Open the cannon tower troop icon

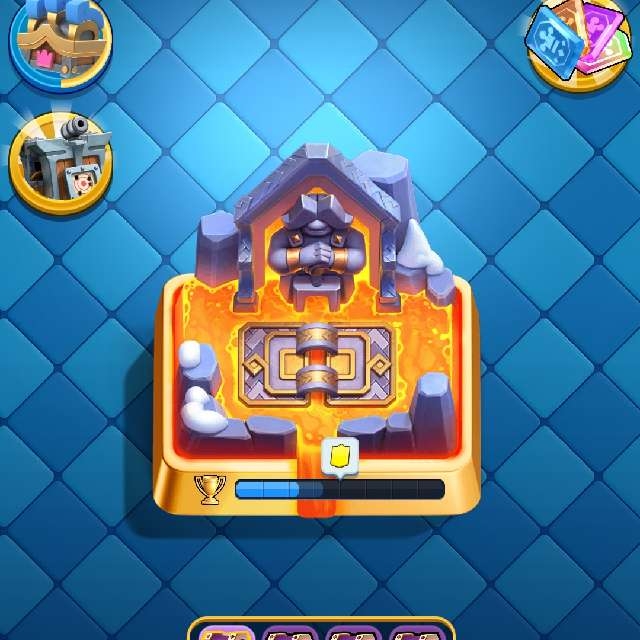click(60, 162)
